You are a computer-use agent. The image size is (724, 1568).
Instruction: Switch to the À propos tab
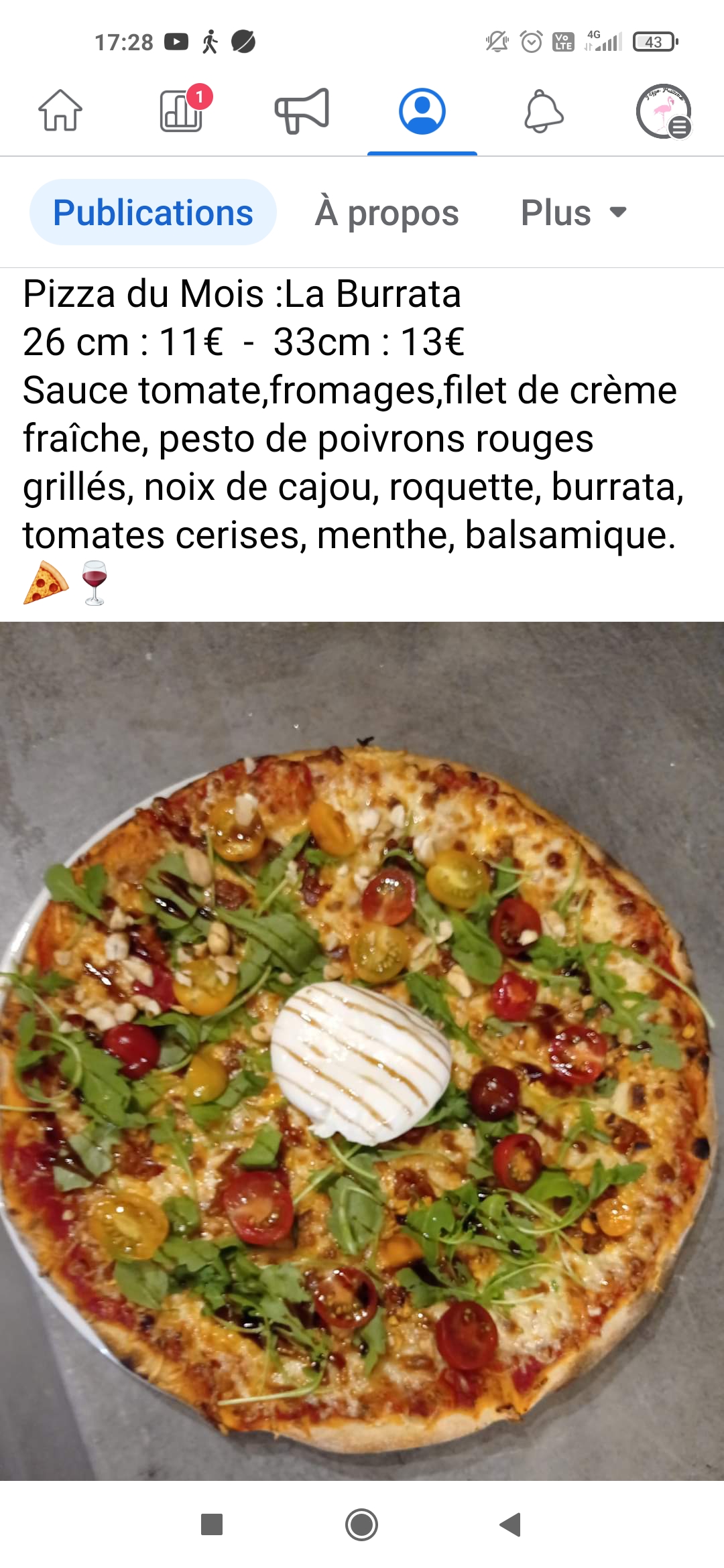pos(387,213)
